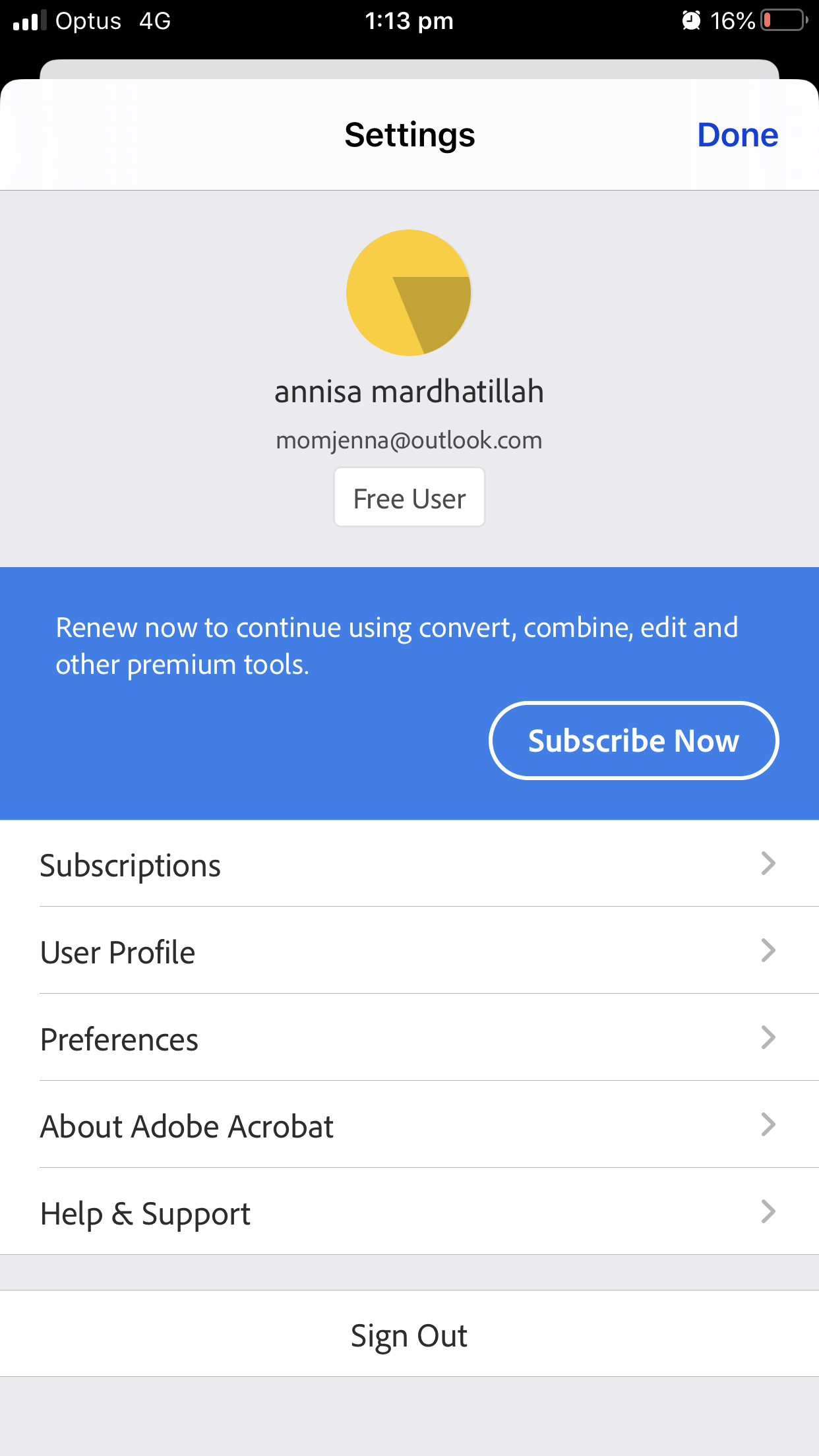This screenshot has width=819, height=1456.
Task: View About Adobe Acrobat
Action: click(x=409, y=1126)
